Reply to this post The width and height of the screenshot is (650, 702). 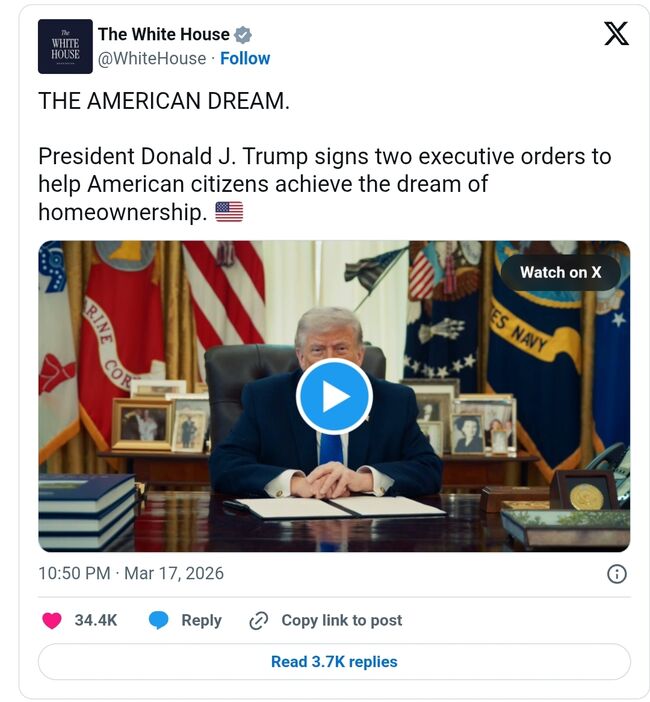(x=186, y=620)
